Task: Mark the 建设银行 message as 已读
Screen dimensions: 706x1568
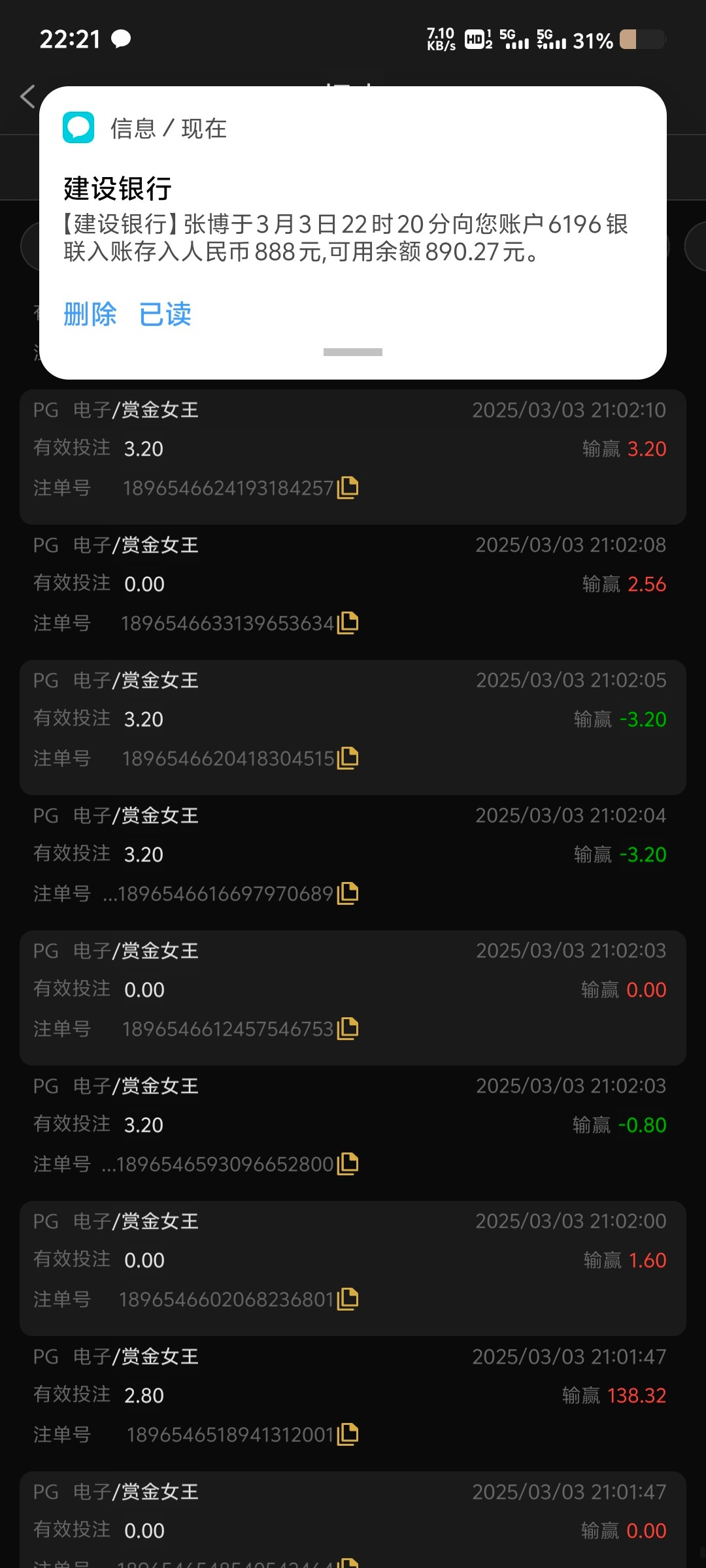Action: [x=165, y=314]
